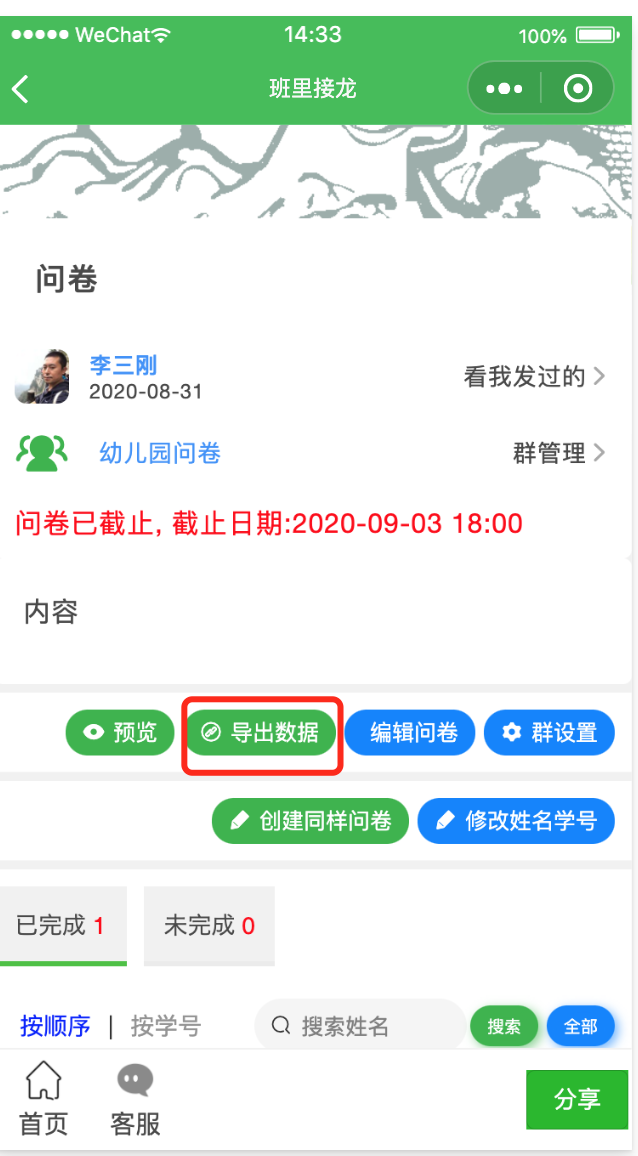Show all entries with 全部
This screenshot has width=638, height=1156.
click(x=580, y=1026)
